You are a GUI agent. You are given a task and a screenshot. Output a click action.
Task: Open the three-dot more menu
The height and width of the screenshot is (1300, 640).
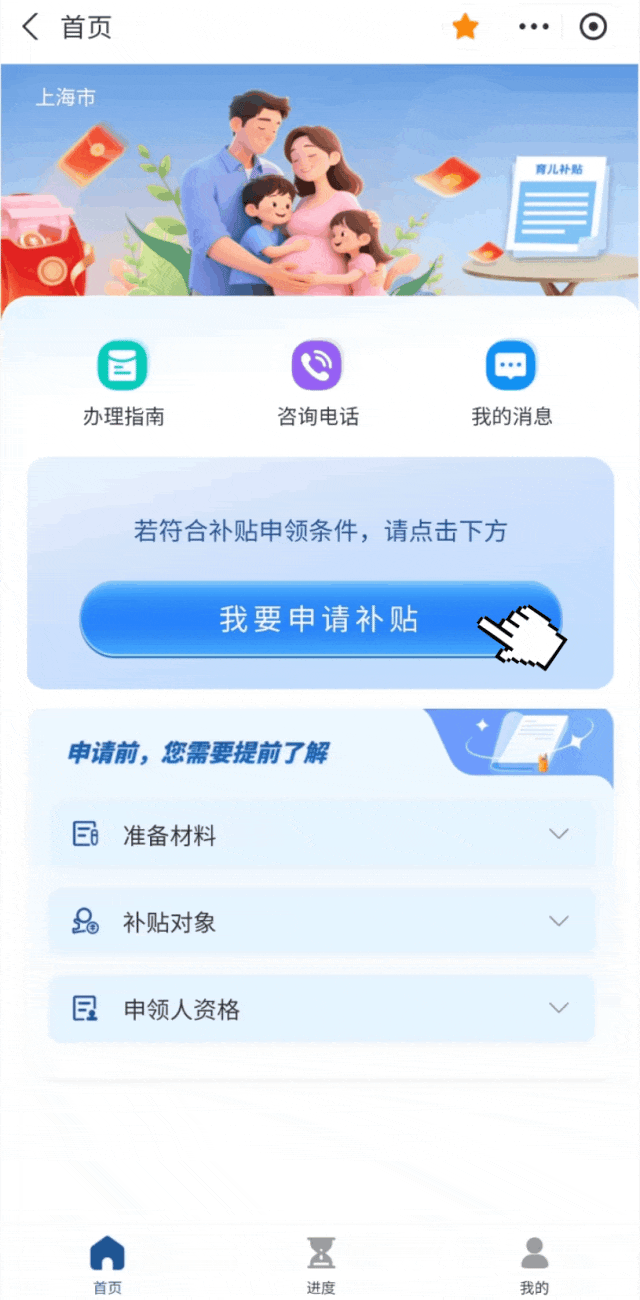click(534, 27)
